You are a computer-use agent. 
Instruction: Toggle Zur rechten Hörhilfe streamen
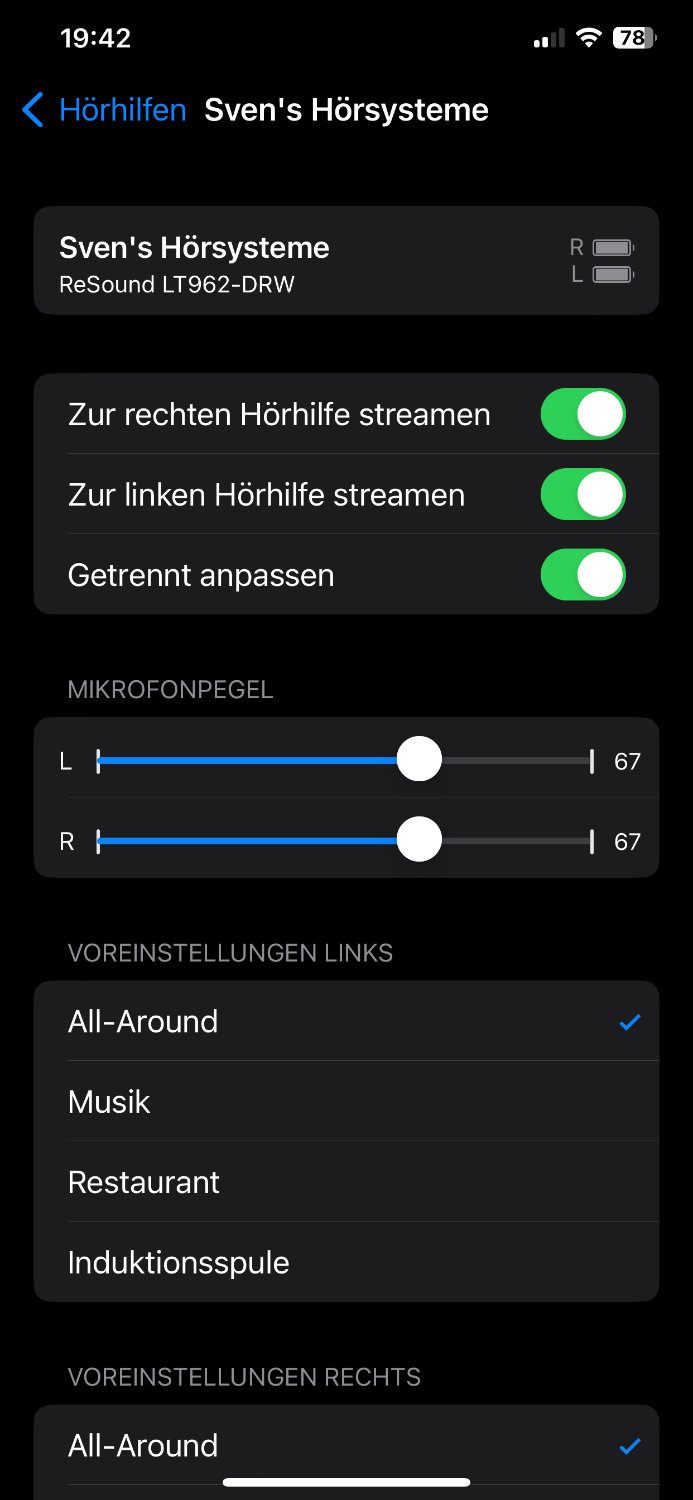coord(582,415)
